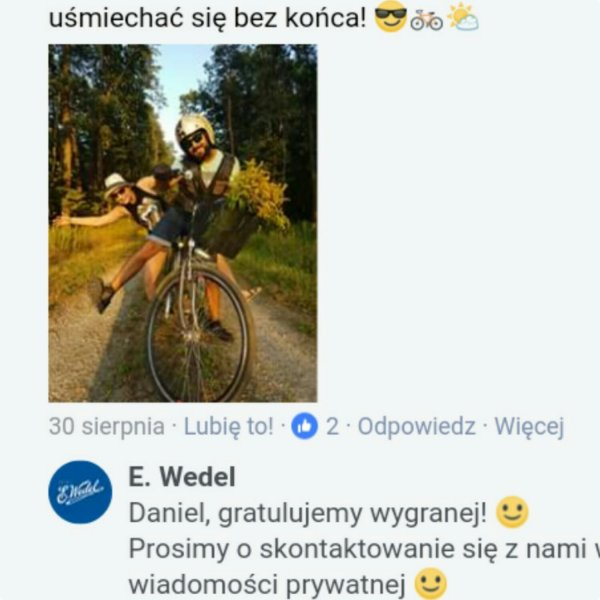
Task: Open E. Wedel page from name
Action: (182, 477)
